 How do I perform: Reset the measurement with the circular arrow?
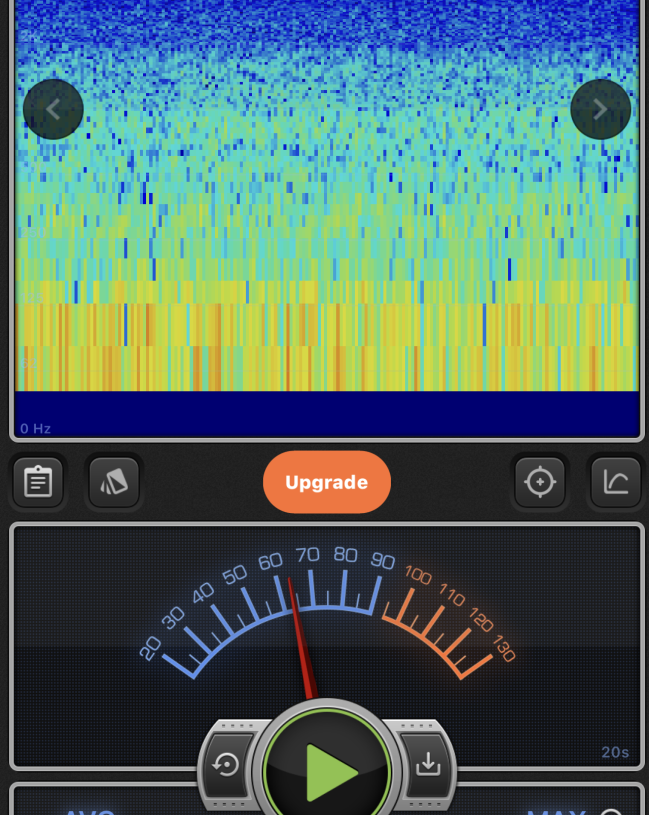[226, 765]
